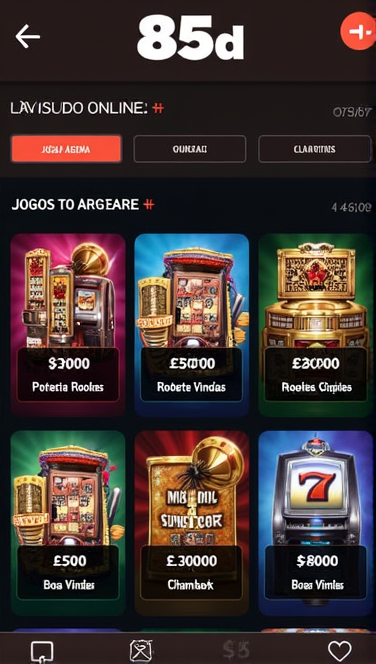376x664 pixels.
Task: Open the $8000 lucky seven slot card
Action: (x=316, y=523)
